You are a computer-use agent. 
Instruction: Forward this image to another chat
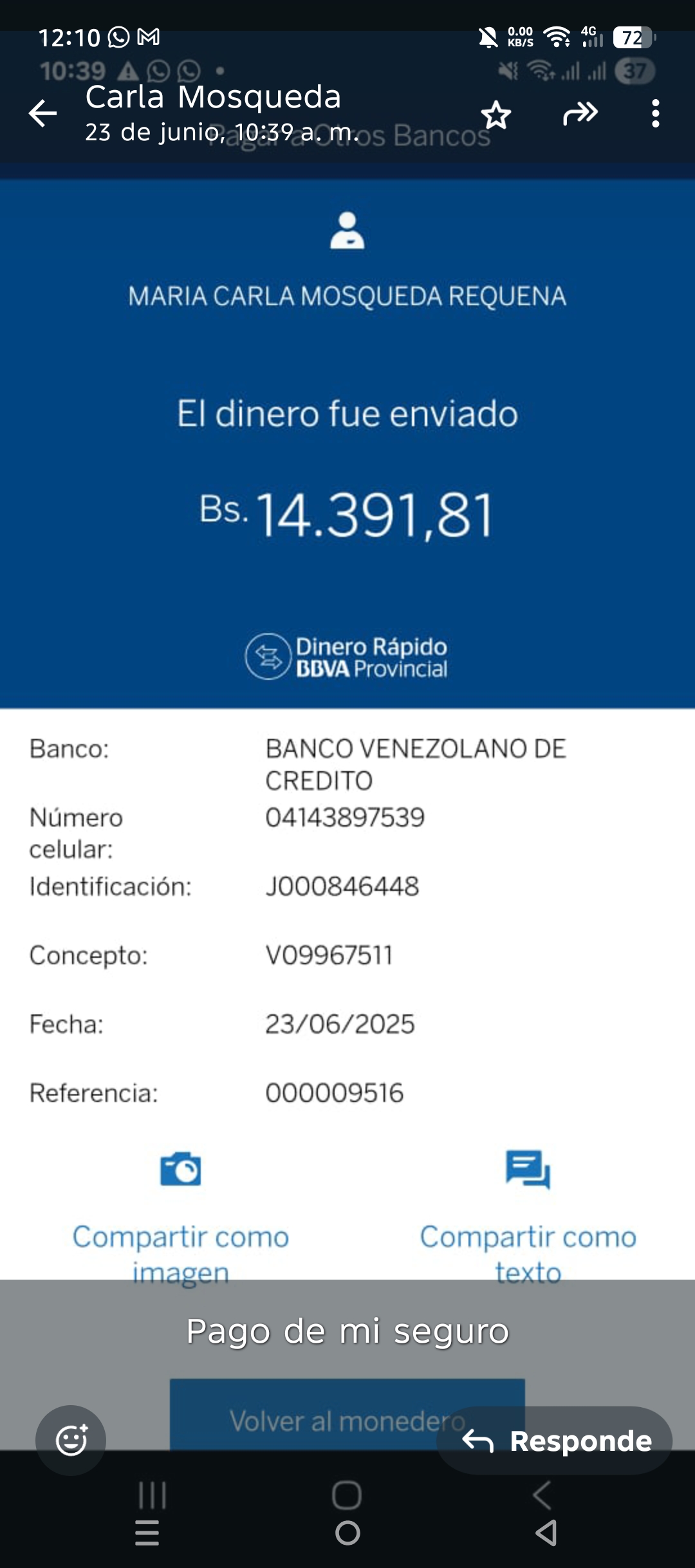(580, 114)
